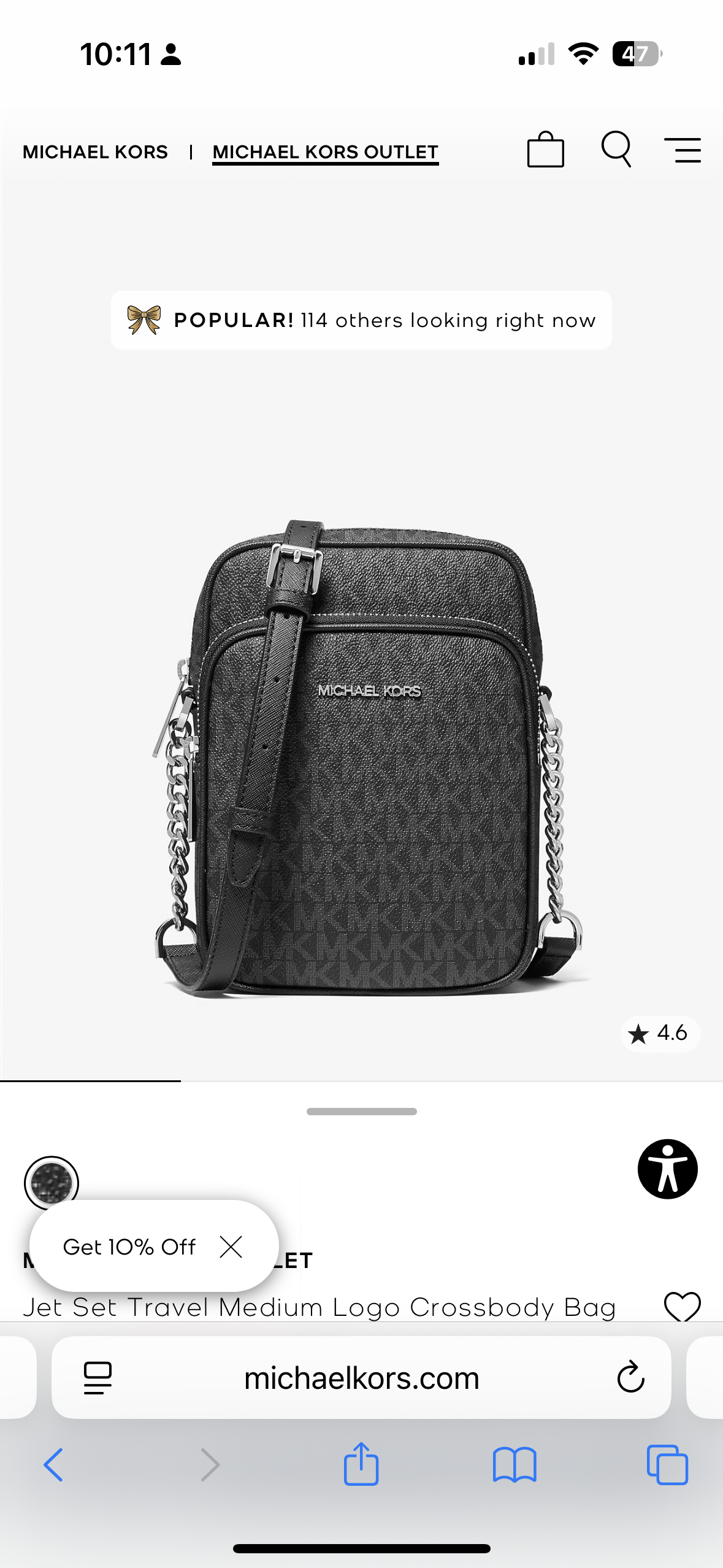The image size is (723, 1568).
Task: Go to the Michael Kors main site
Action: tap(95, 152)
